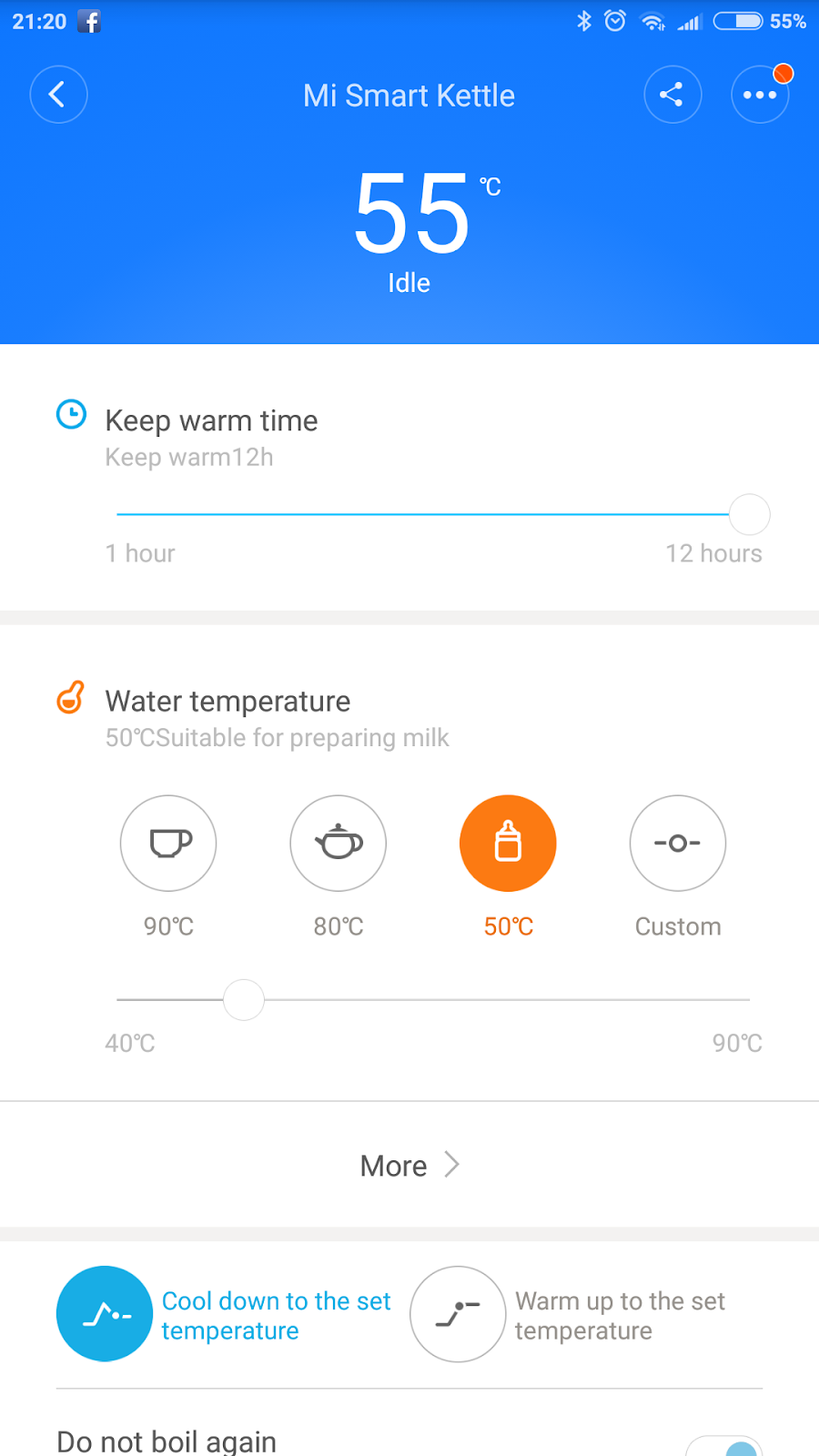This screenshot has width=819, height=1456.
Task: Go back from Mi Smart Kettle
Action: [58, 95]
